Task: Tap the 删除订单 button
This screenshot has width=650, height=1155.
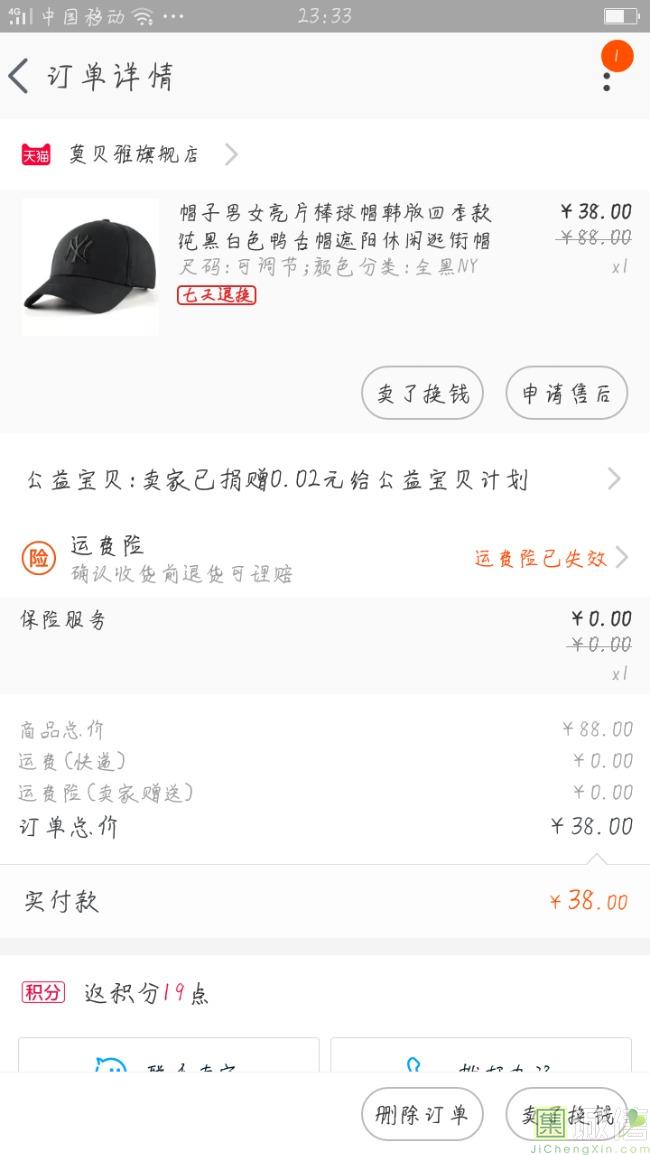Action: click(x=422, y=1115)
